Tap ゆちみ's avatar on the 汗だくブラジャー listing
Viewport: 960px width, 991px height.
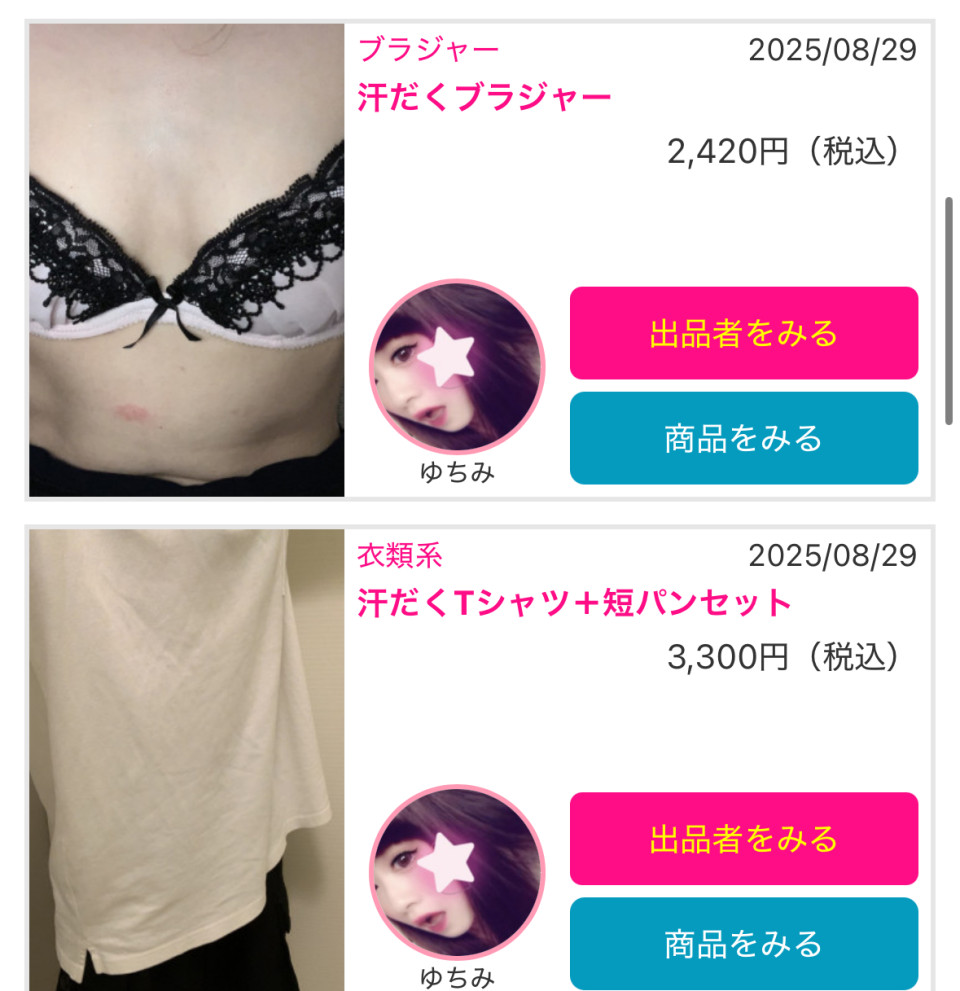pos(457,368)
